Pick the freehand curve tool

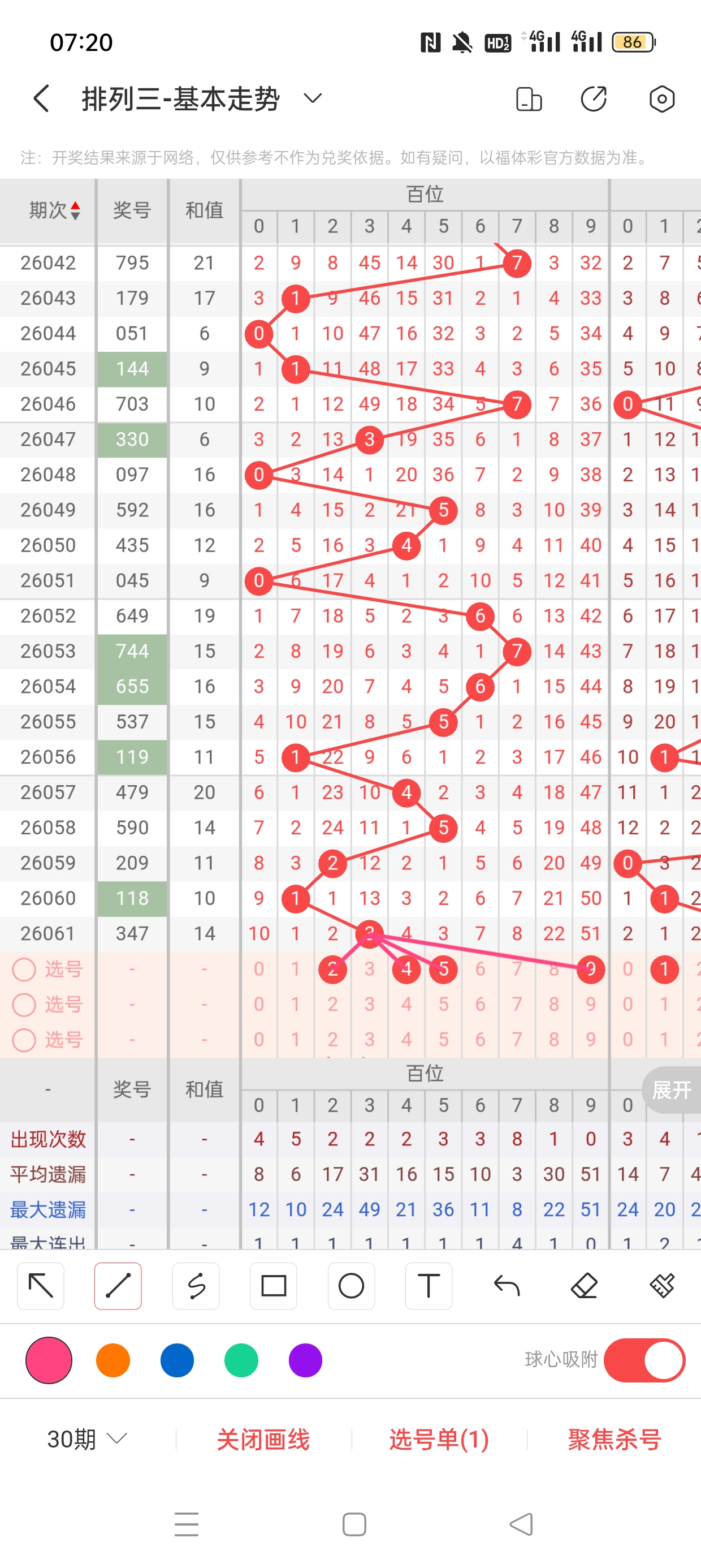196,1286
